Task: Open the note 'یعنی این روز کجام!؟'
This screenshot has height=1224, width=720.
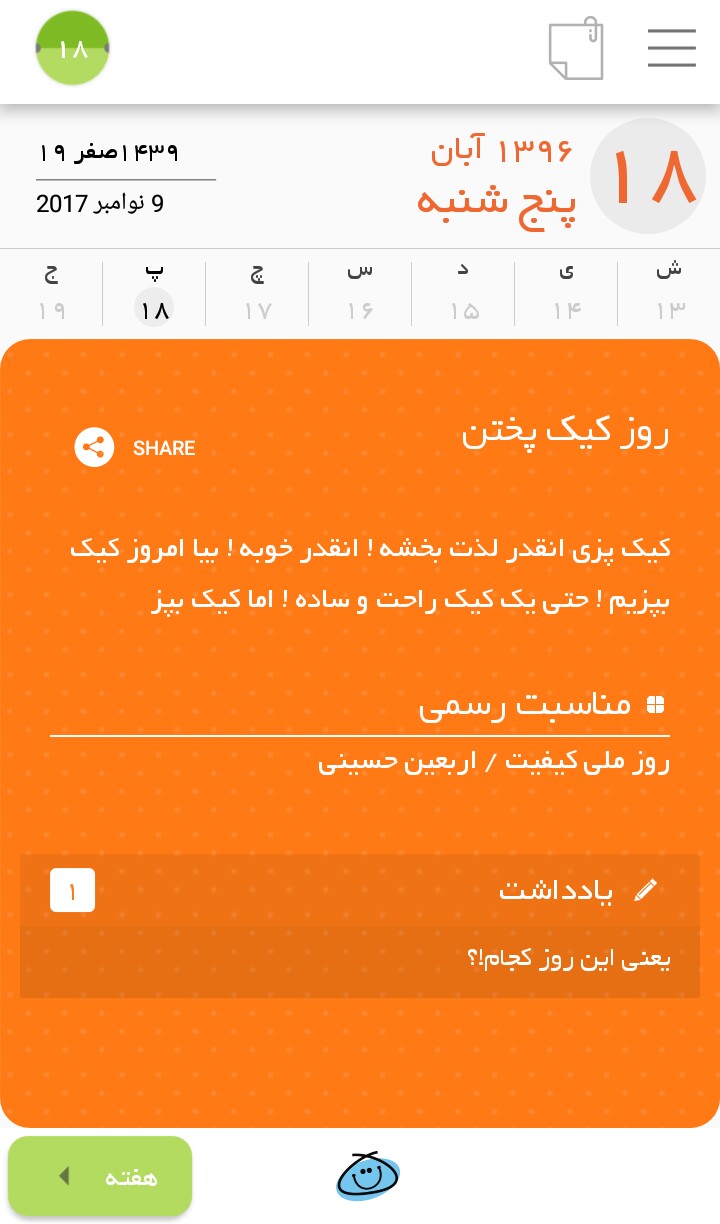Action: pyautogui.click(x=360, y=962)
